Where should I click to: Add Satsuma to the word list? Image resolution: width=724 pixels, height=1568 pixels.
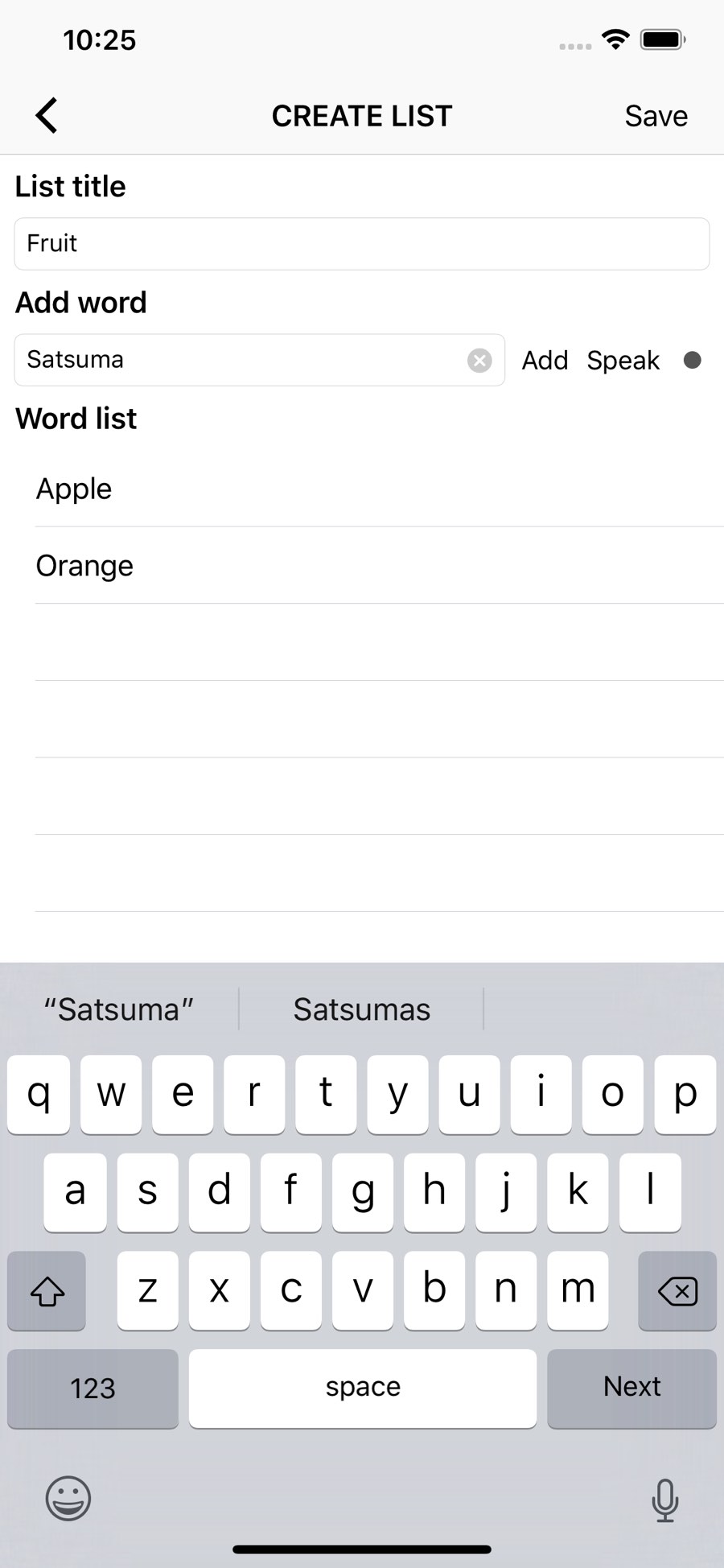(x=545, y=361)
